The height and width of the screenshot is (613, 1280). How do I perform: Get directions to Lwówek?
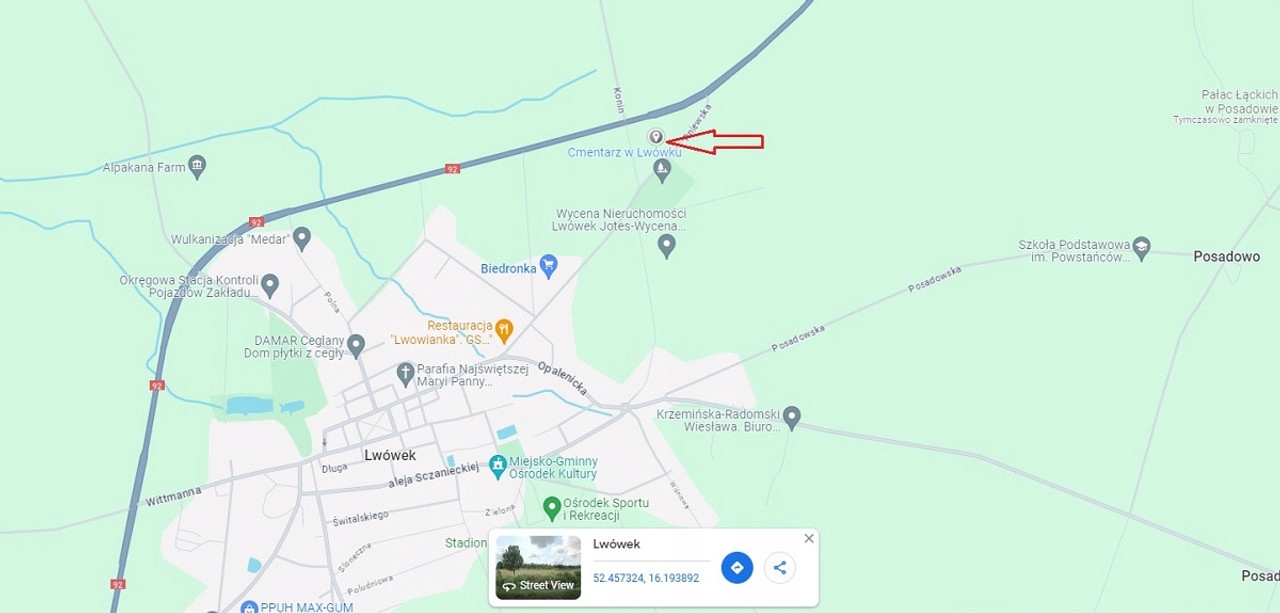pyautogui.click(x=737, y=568)
